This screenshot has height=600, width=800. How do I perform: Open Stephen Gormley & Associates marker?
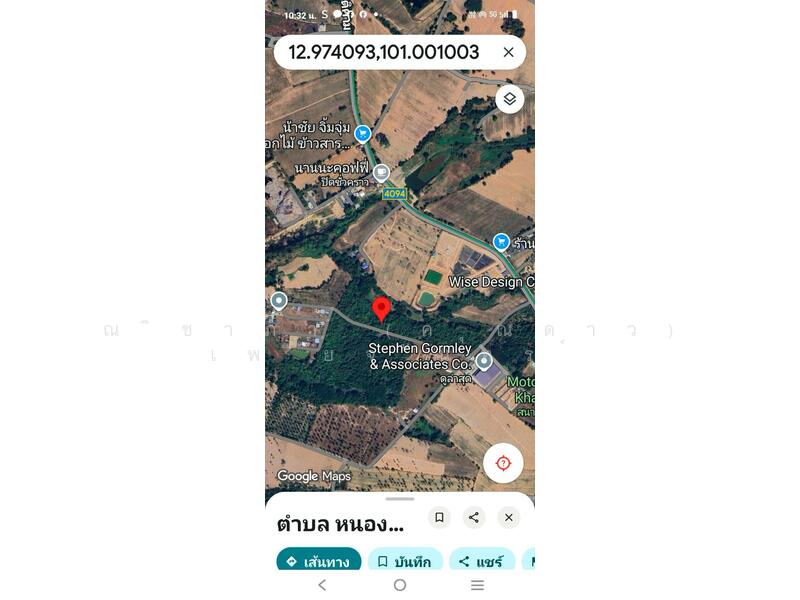coord(484,360)
